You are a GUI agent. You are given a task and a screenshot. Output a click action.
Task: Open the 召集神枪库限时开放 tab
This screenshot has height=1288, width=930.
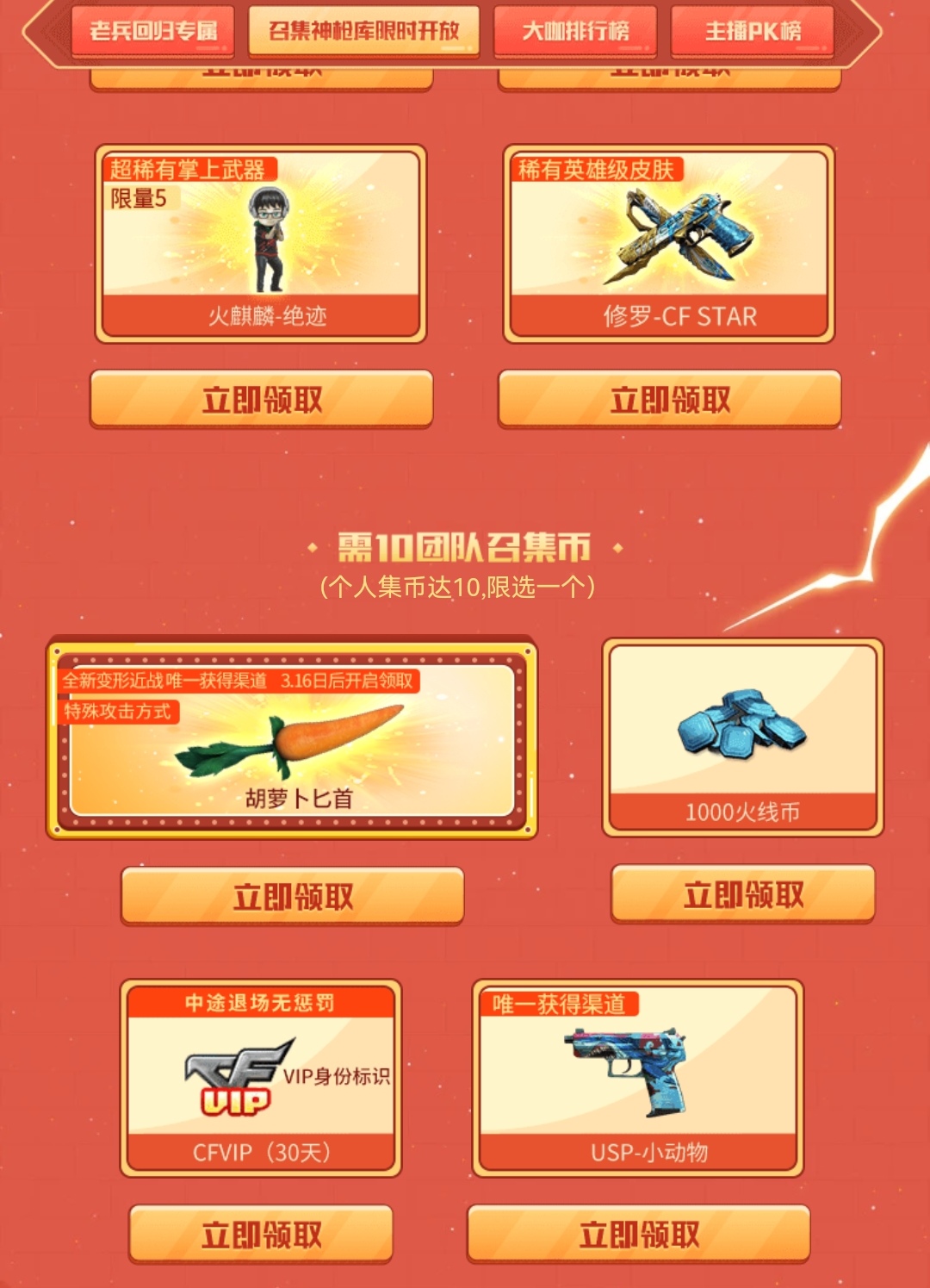click(x=363, y=32)
